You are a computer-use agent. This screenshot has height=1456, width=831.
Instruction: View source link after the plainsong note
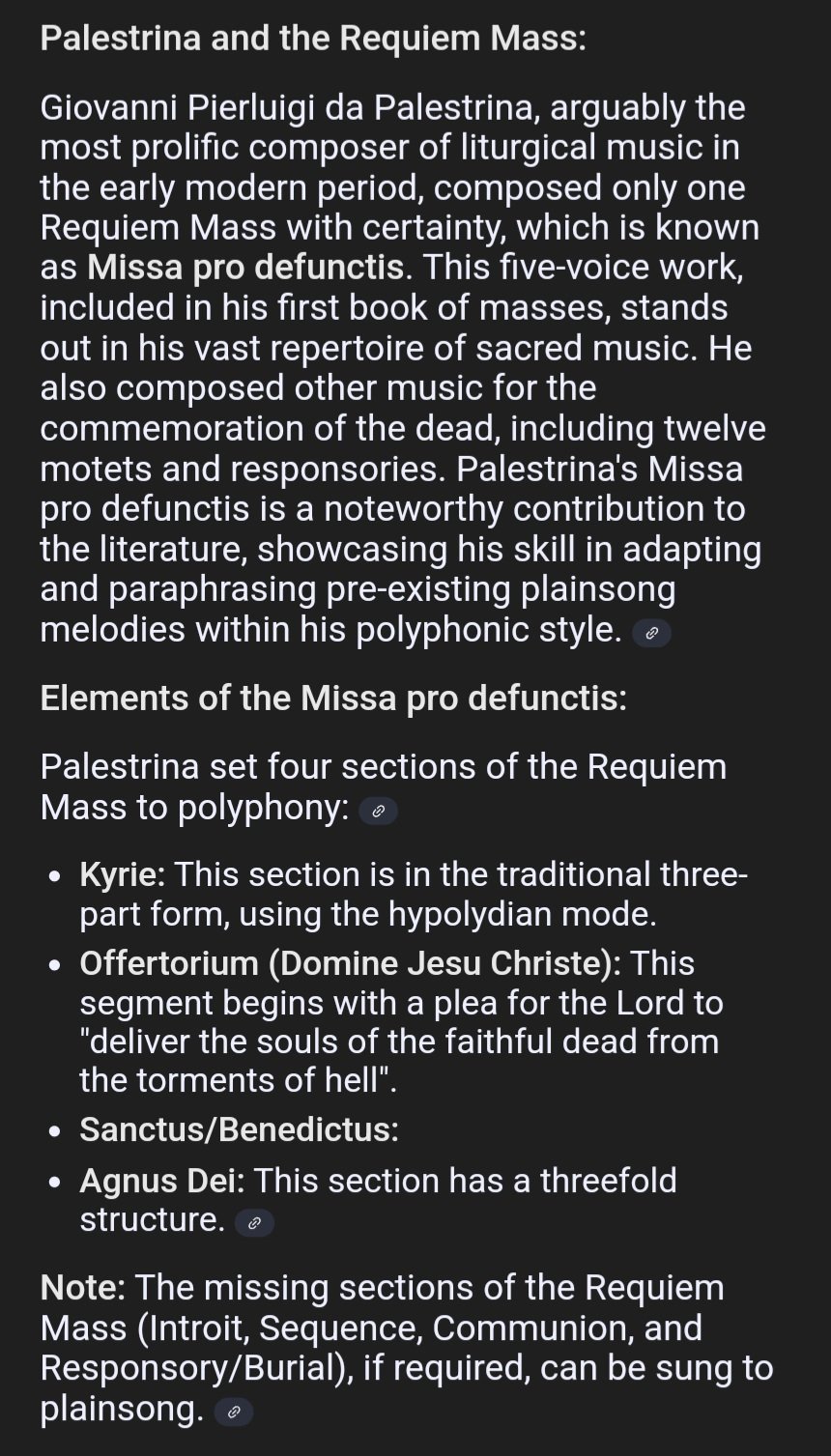[233, 1413]
